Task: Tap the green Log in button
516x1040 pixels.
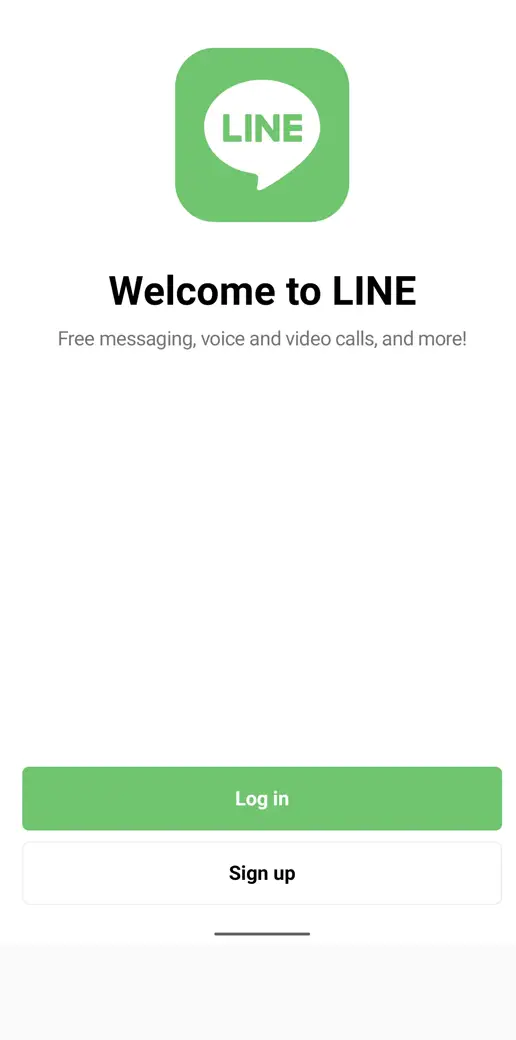Action: (262, 799)
